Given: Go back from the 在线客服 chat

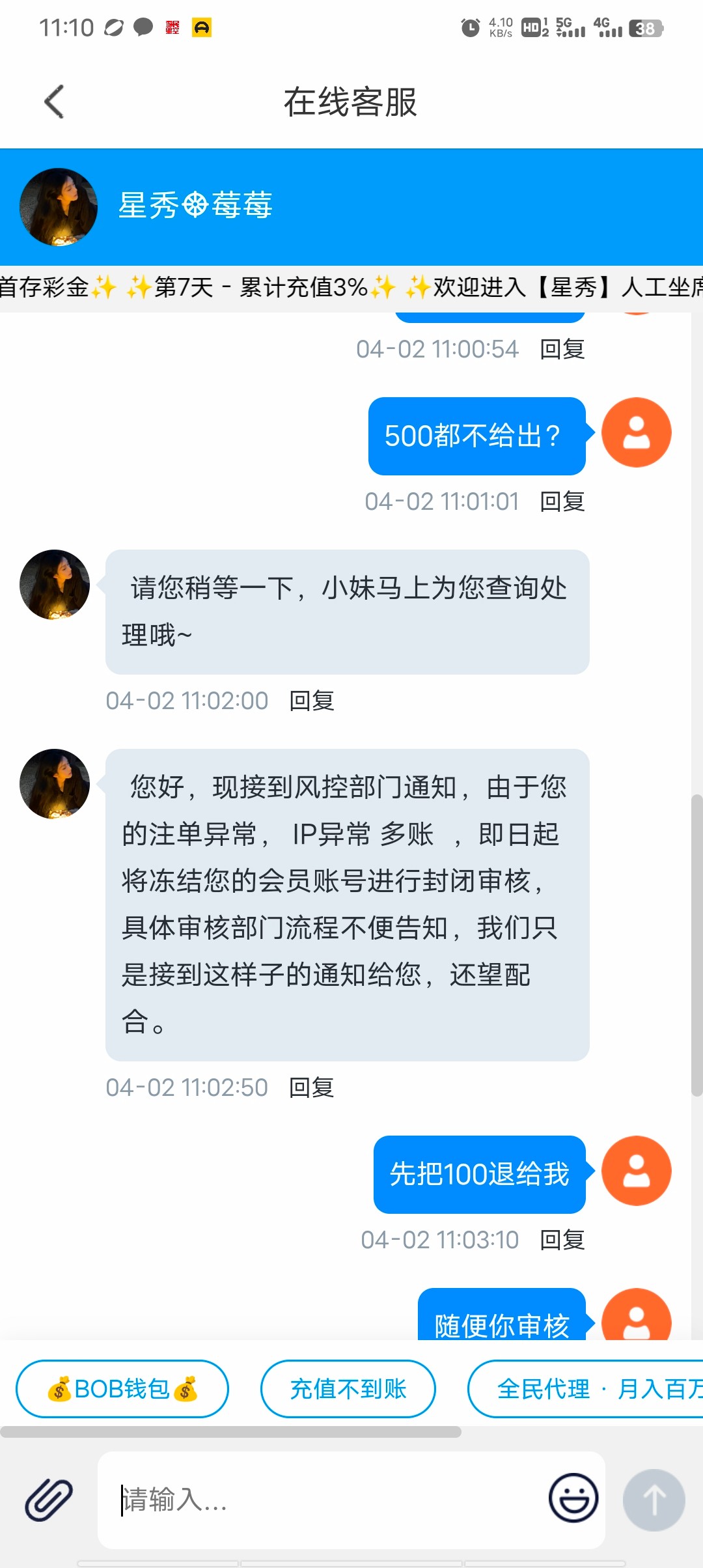Looking at the screenshot, I should coord(55,102).
